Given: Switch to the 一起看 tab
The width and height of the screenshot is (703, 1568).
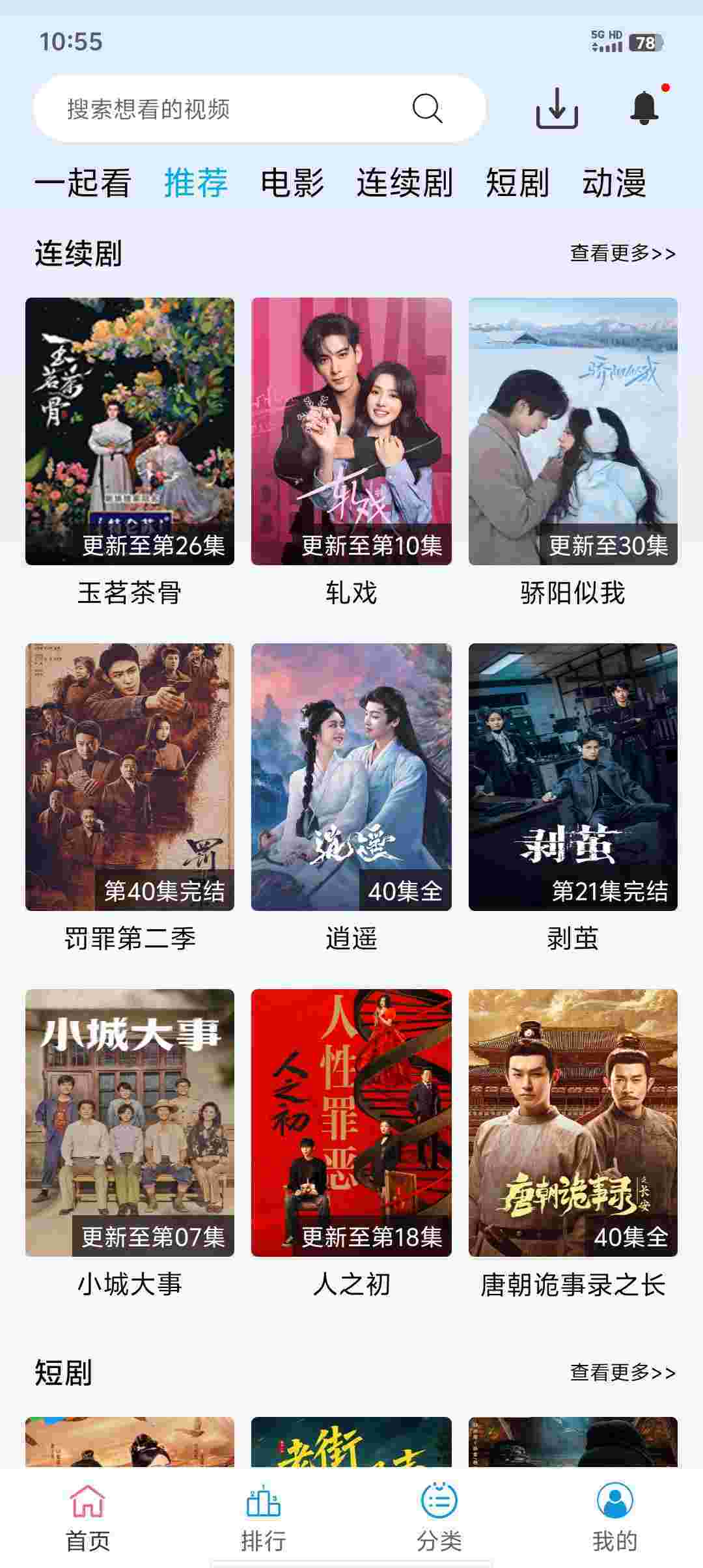Looking at the screenshot, I should pos(83,182).
